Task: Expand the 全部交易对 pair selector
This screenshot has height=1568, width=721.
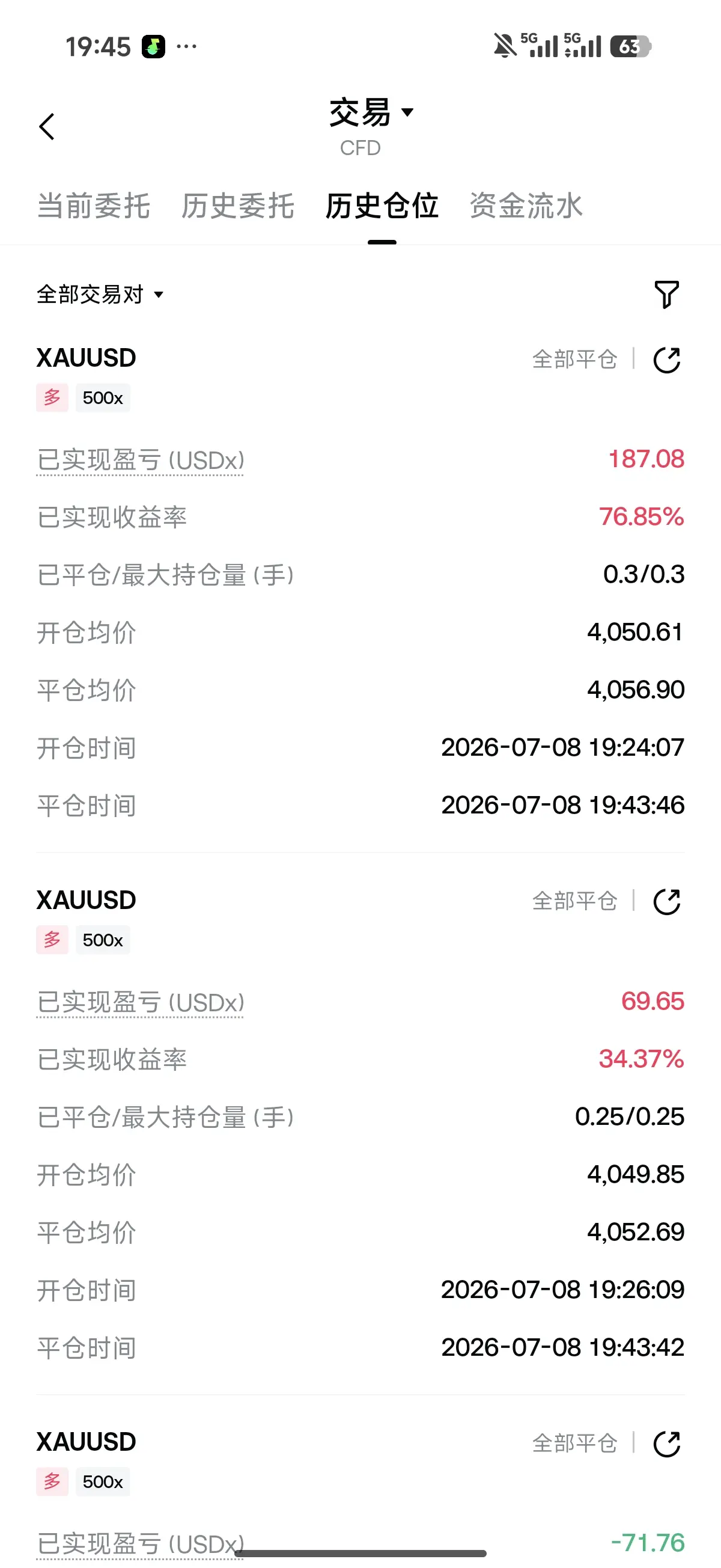Action: pos(100,295)
